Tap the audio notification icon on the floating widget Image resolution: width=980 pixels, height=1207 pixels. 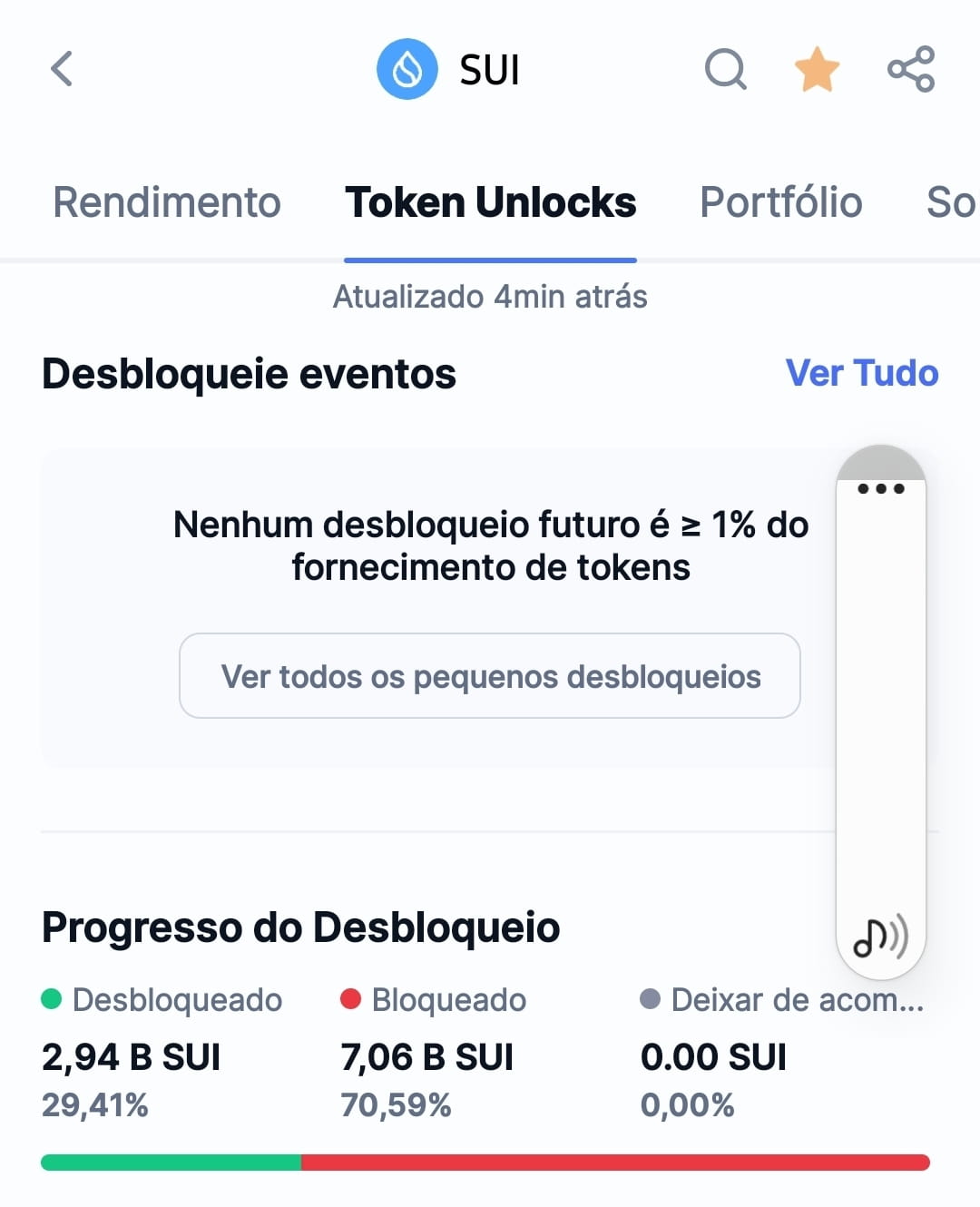click(879, 938)
